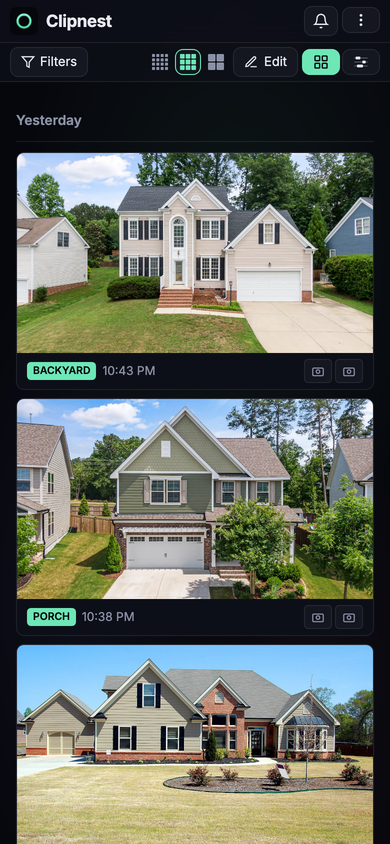Open the Filters panel

[49, 62]
